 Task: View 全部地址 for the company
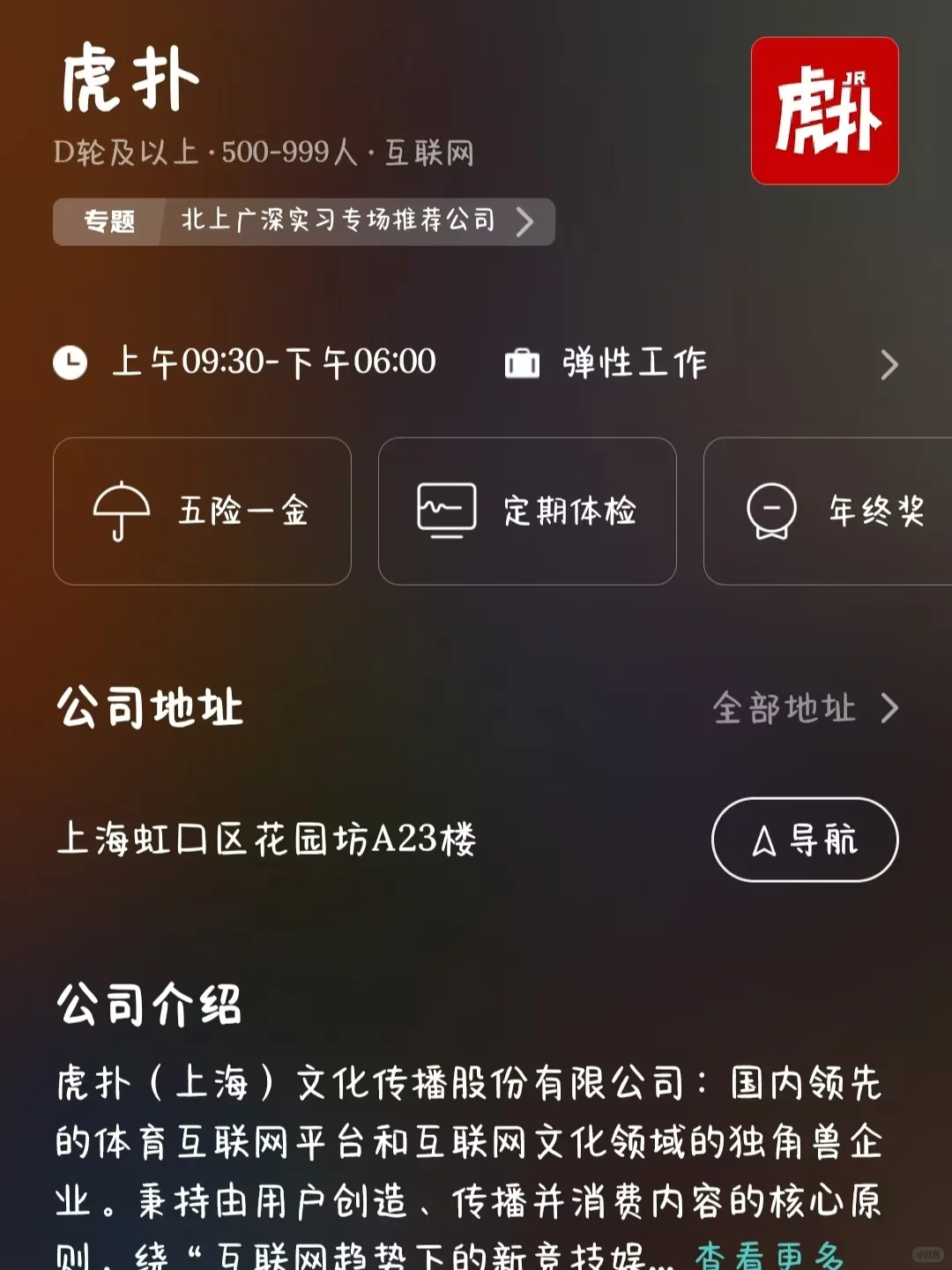pos(806,708)
